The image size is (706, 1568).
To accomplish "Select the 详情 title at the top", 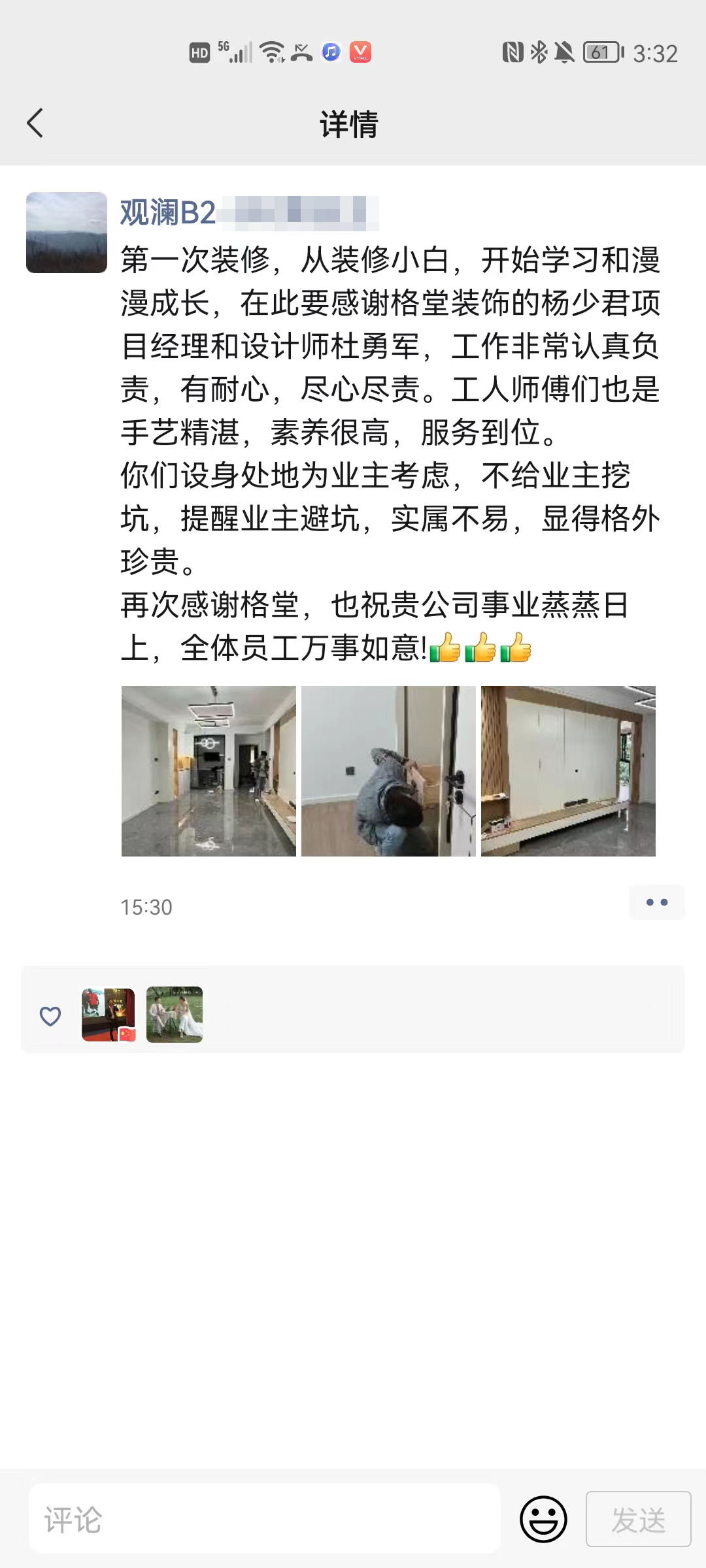I will pos(348,124).
